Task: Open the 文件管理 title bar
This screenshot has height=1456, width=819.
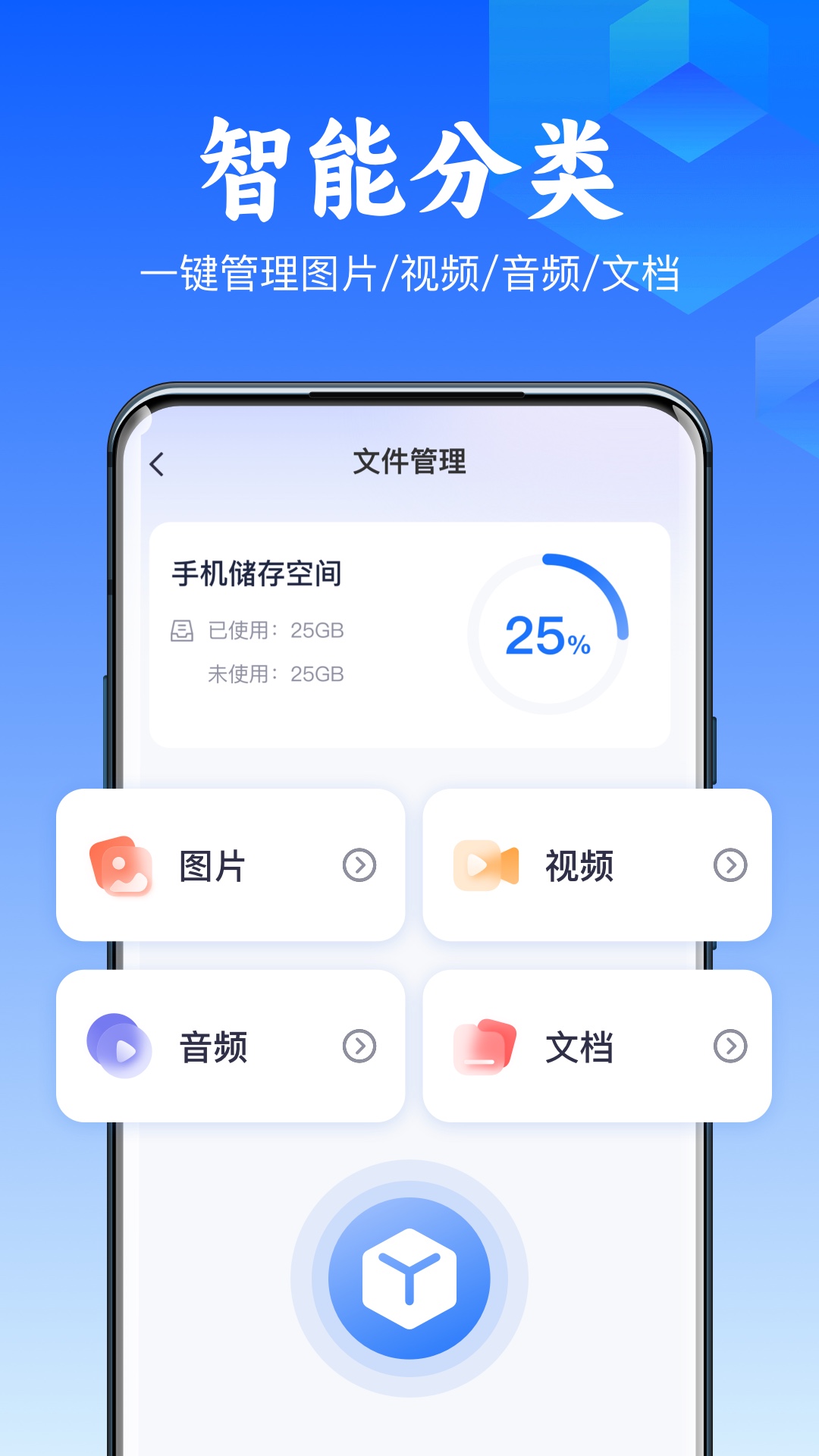Action: (x=409, y=460)
